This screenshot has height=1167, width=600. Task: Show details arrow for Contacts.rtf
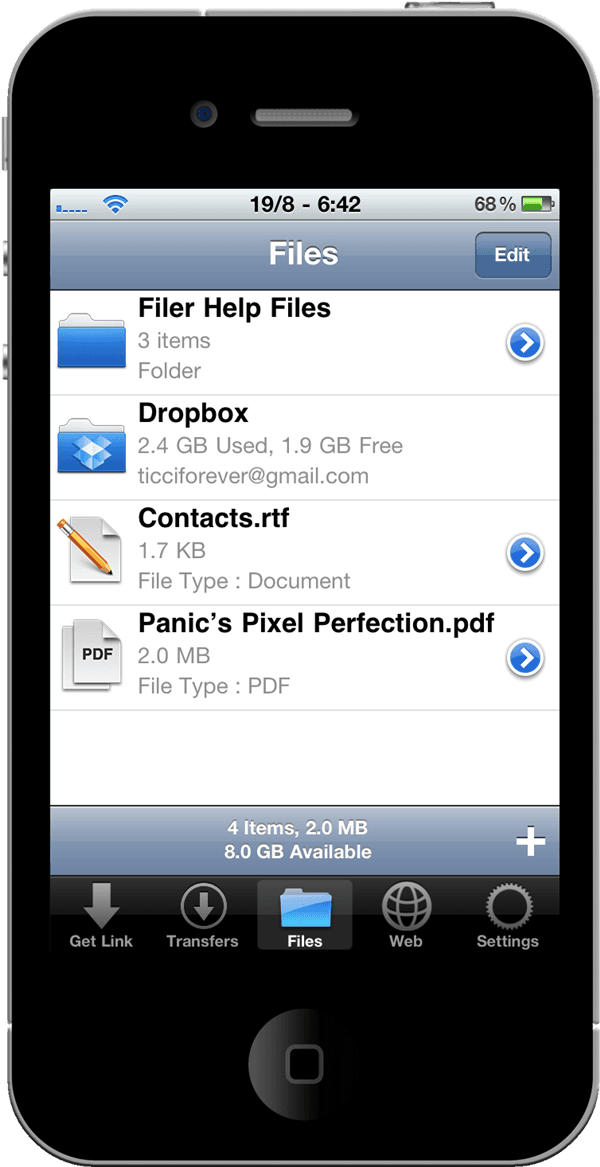[526, 553]
